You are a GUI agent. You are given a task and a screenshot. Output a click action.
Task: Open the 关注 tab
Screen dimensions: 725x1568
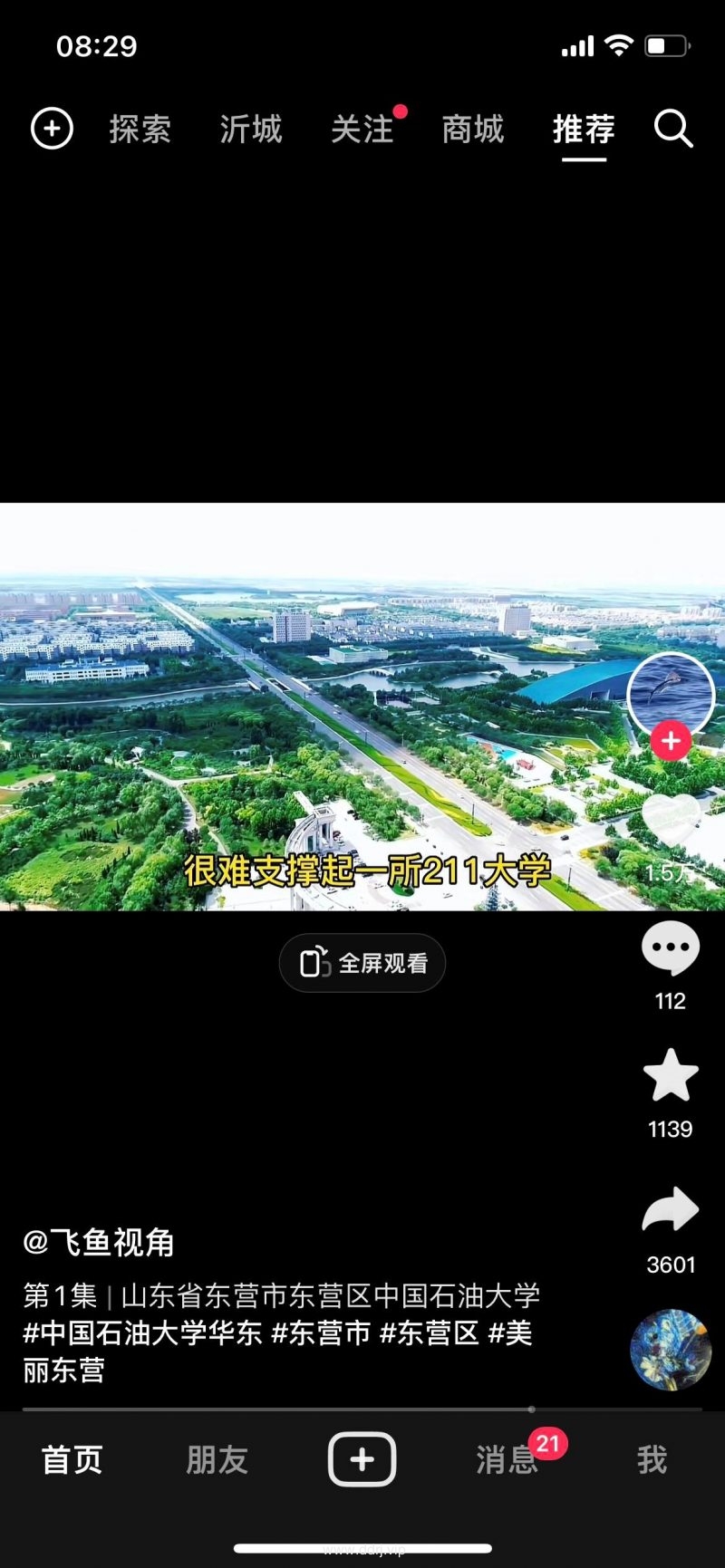362,129
